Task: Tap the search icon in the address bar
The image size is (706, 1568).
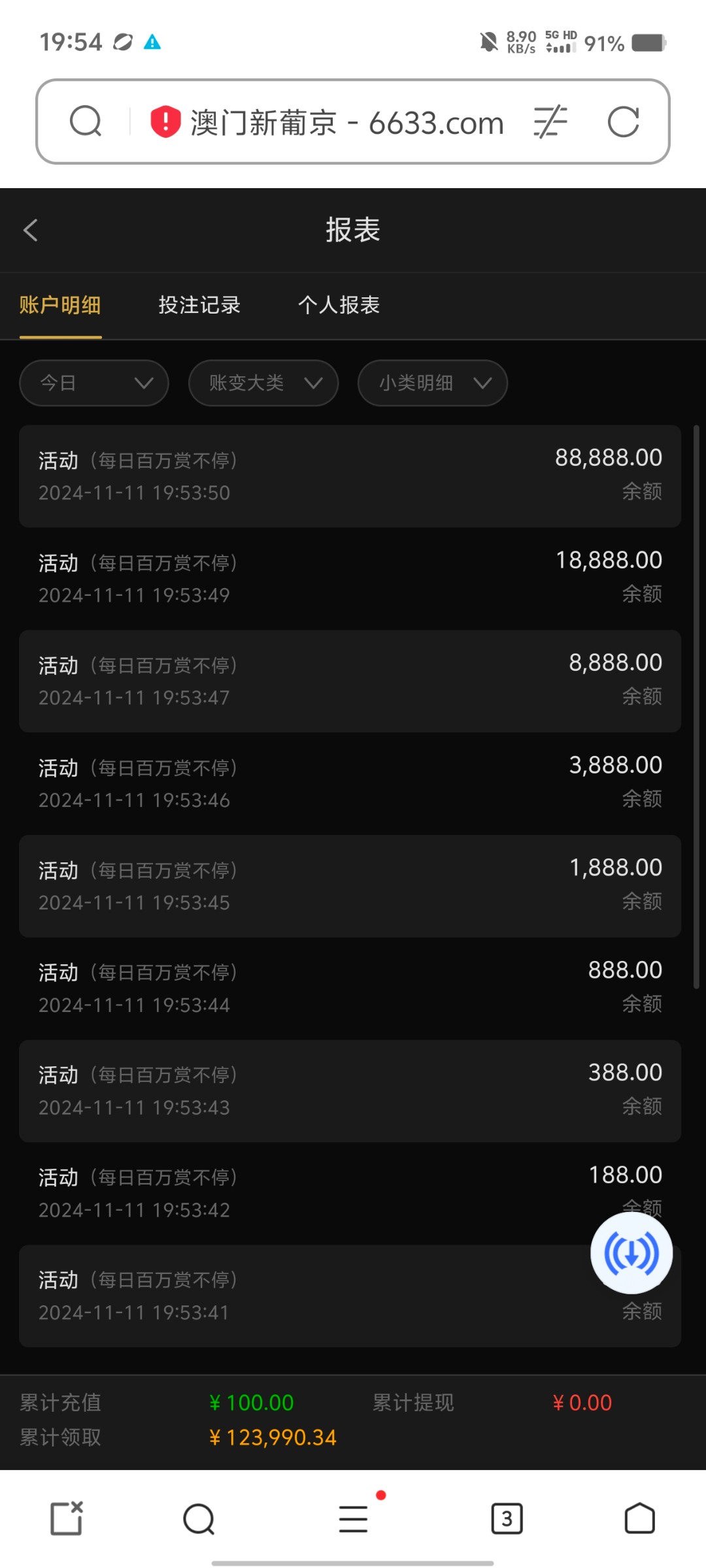Action: pos(86,122)
